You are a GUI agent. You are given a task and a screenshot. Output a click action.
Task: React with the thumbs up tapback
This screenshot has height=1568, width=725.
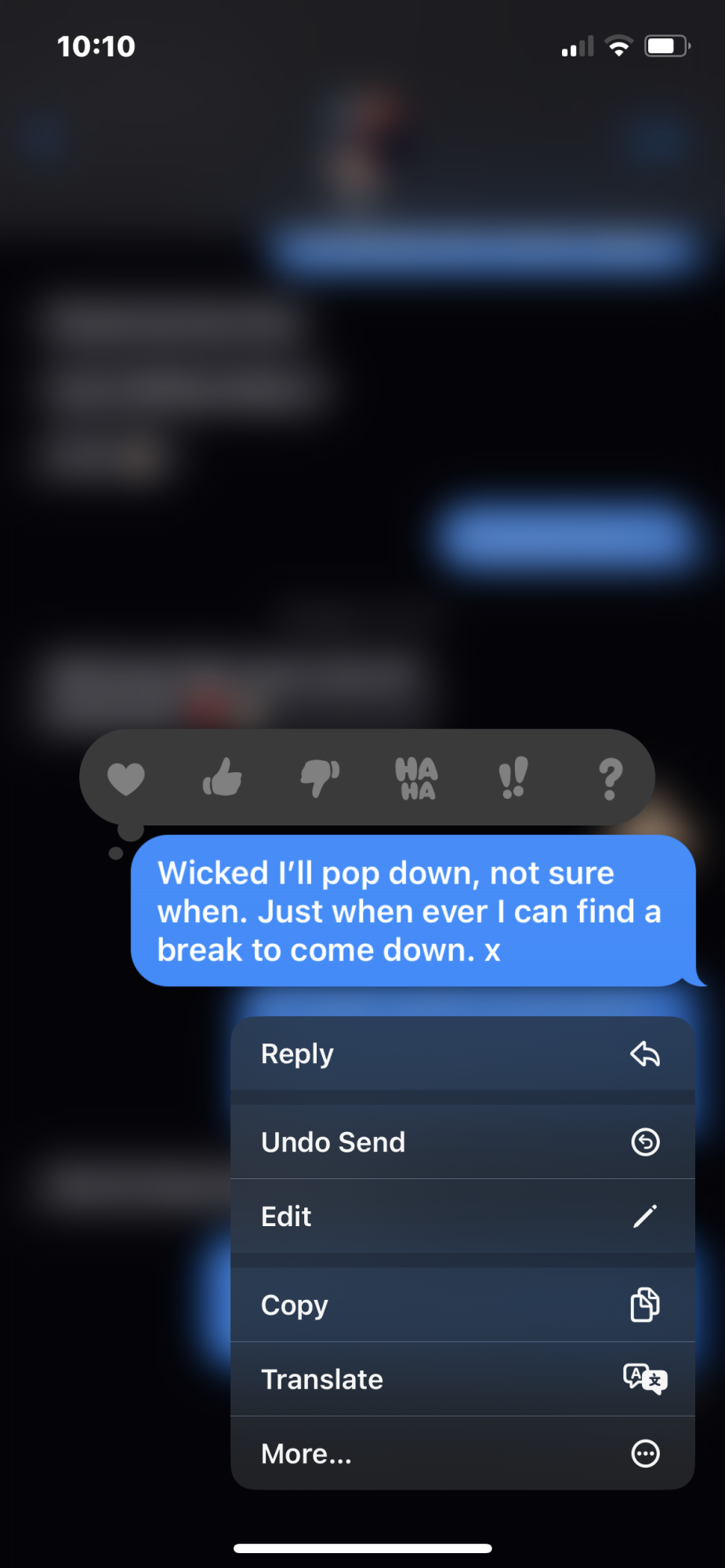pos(223,778)
